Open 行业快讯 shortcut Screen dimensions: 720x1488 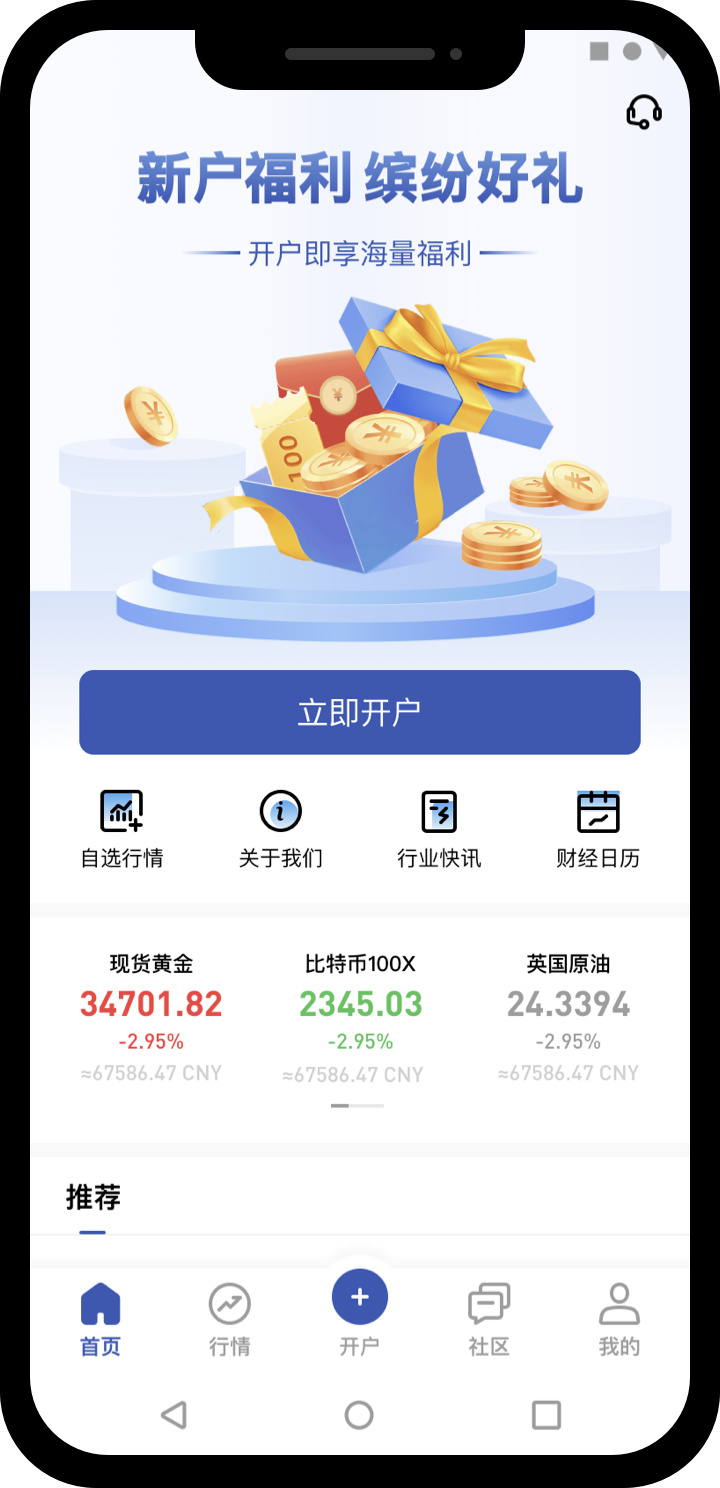click(x=439, y=828)
